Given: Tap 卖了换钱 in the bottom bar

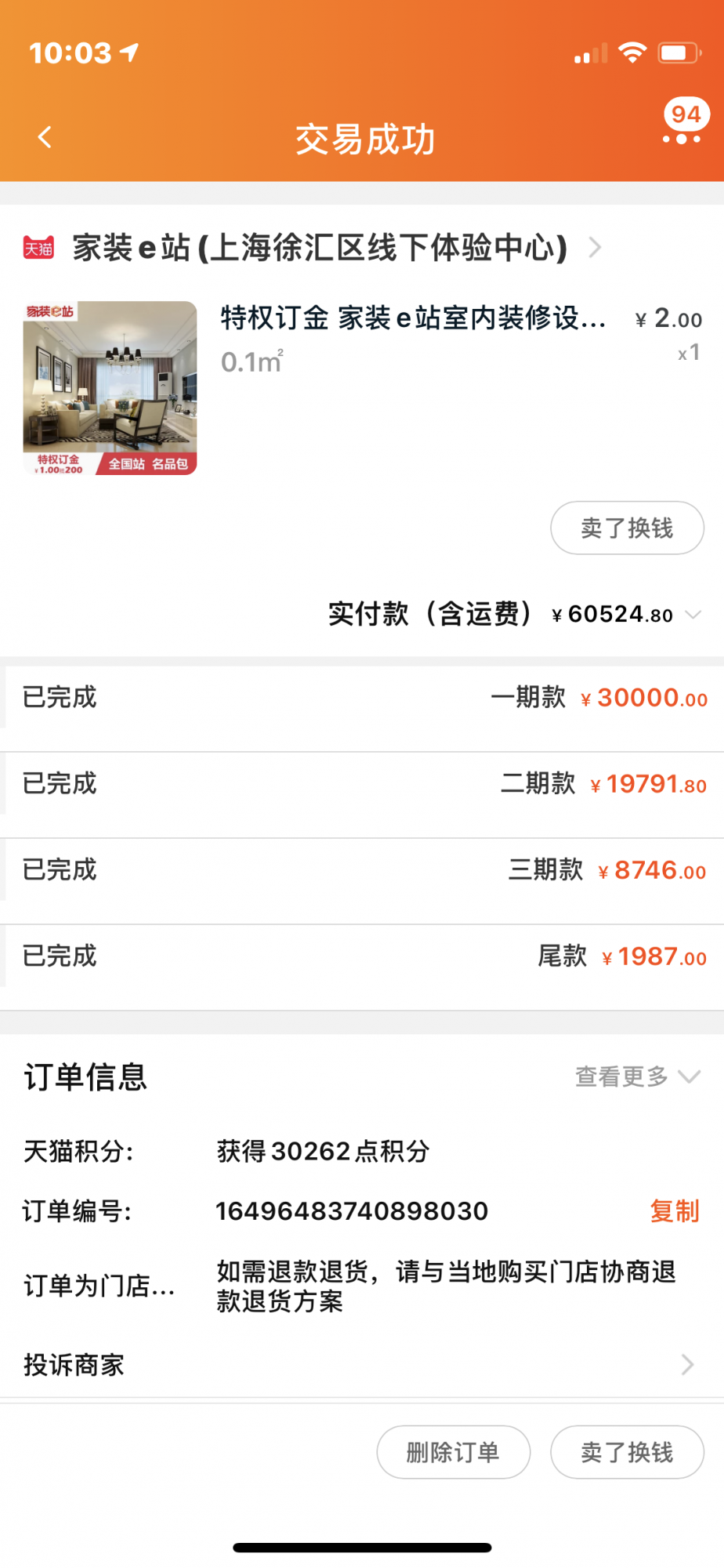Looking at the screenshot, I should (x=627, y=1452).
